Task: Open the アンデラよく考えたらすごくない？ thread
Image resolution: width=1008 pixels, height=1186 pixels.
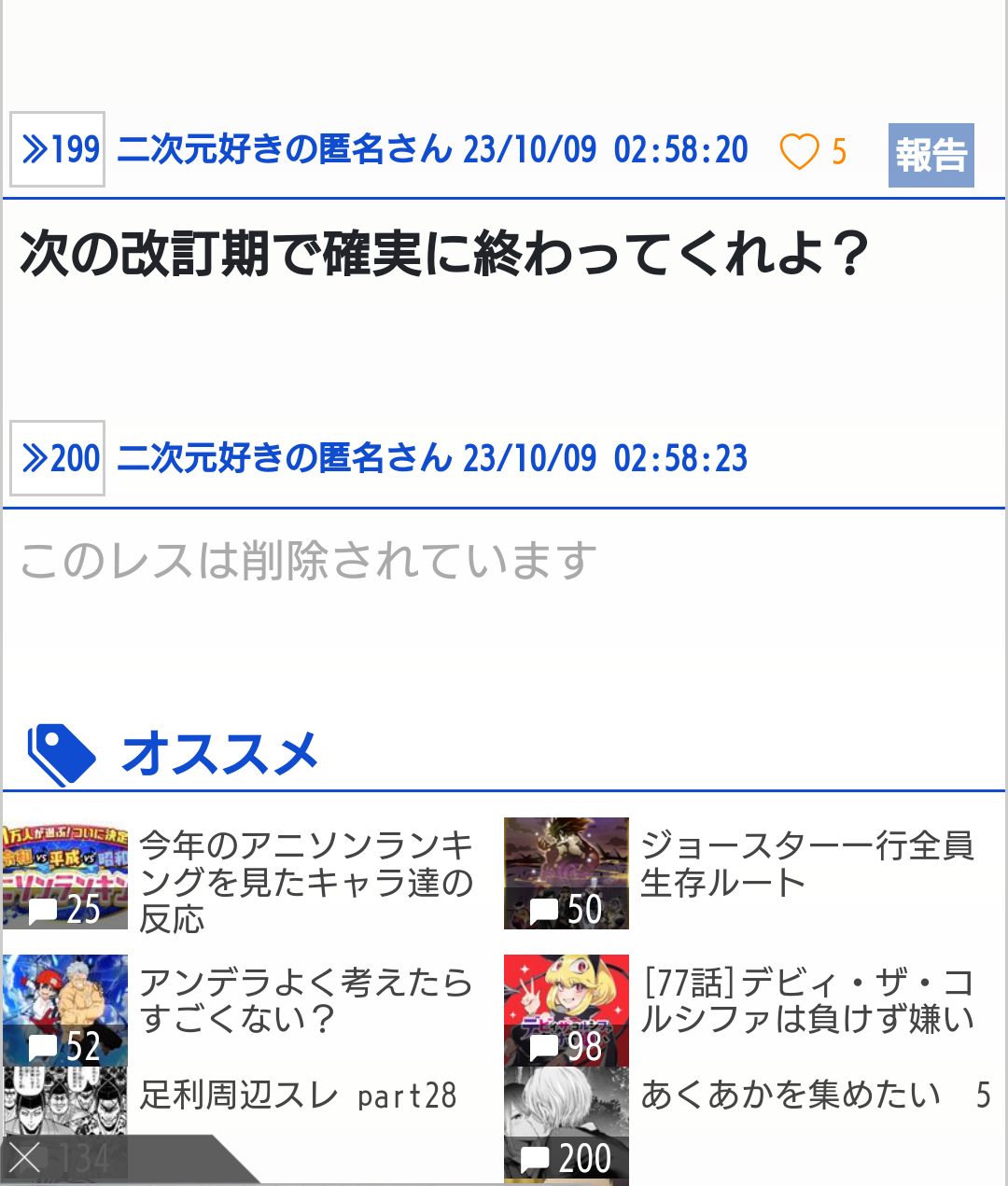Action: 305,1000
